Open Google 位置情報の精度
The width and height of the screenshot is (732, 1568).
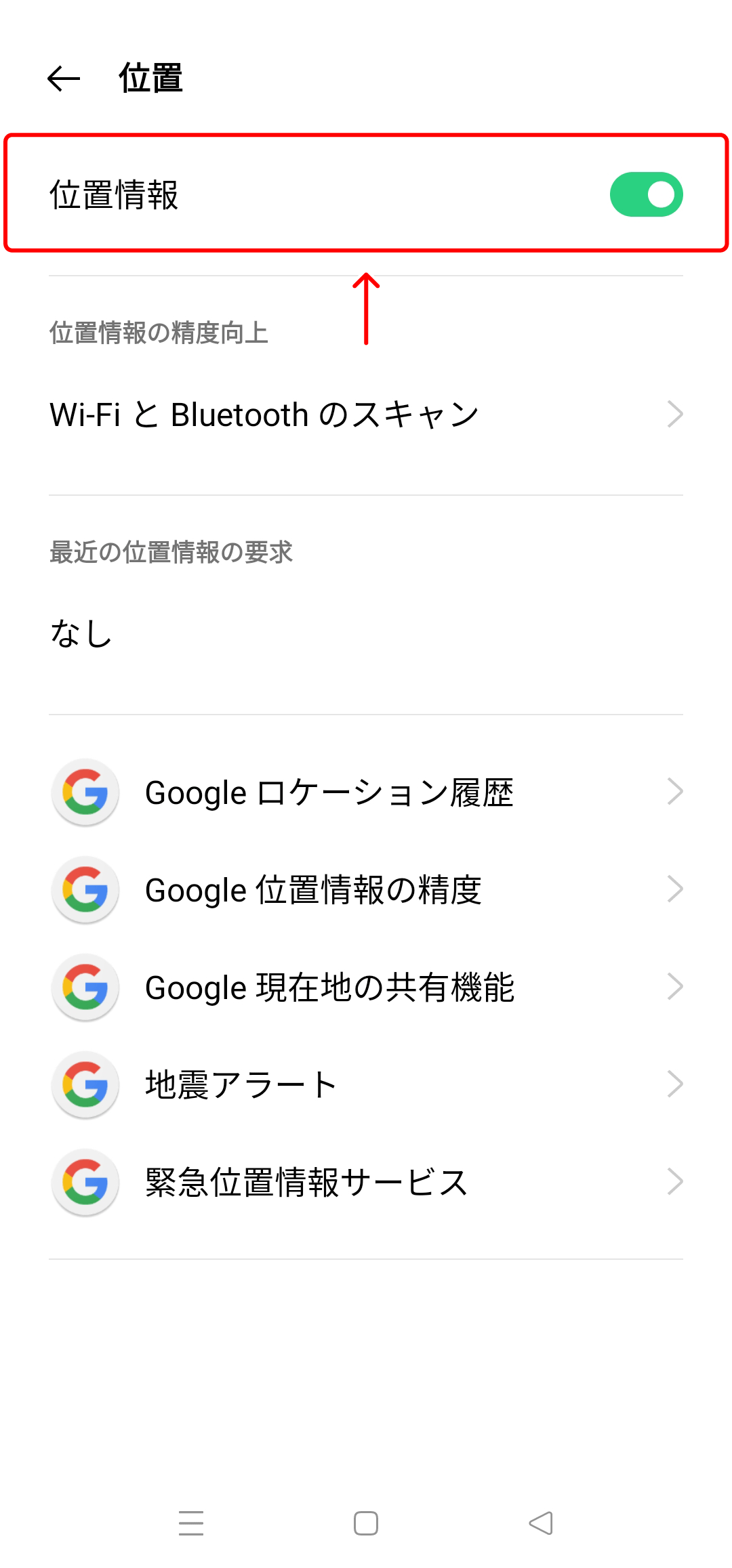[366, 890]
